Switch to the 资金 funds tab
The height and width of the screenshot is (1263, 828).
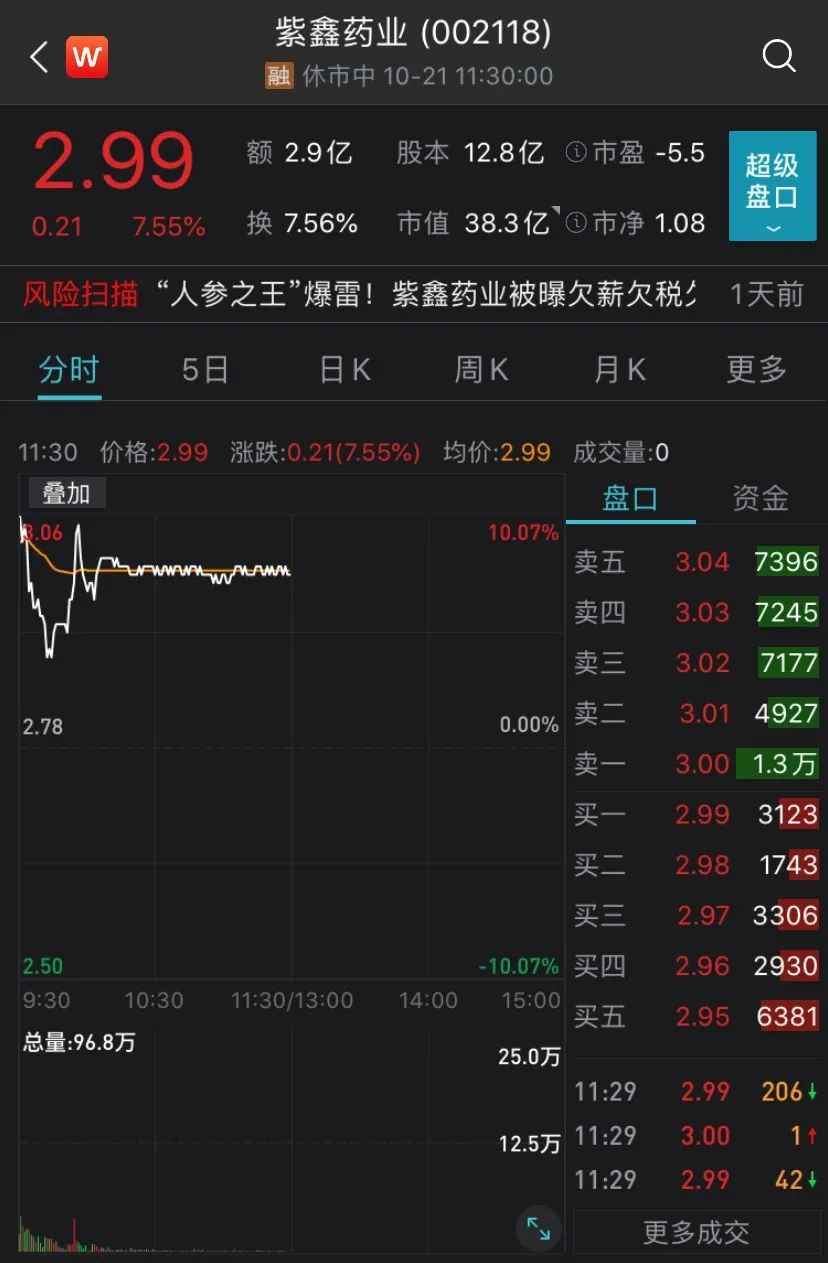coord(760,497)
